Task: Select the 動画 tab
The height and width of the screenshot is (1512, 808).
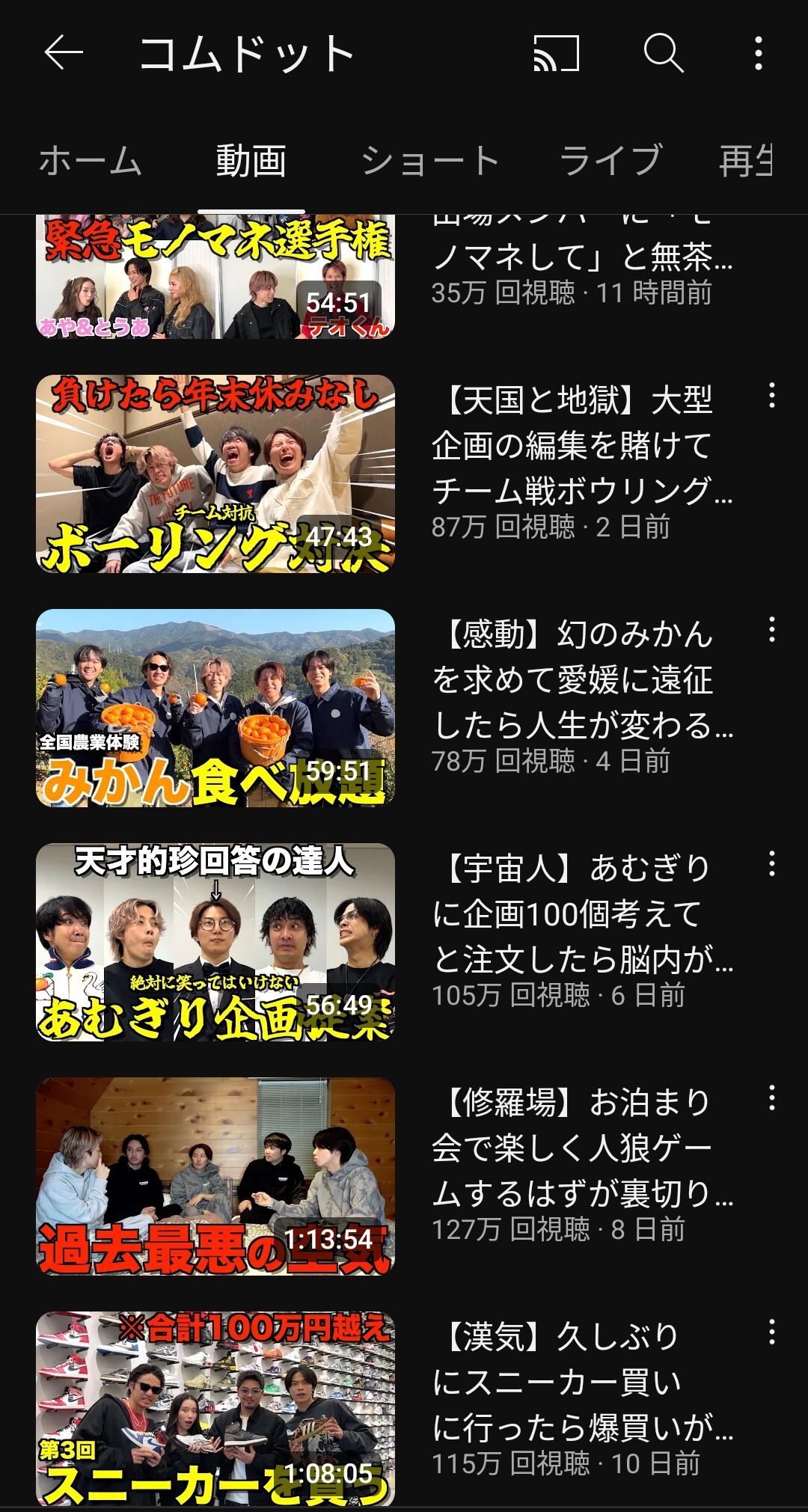Action: [x=251, y=161]
